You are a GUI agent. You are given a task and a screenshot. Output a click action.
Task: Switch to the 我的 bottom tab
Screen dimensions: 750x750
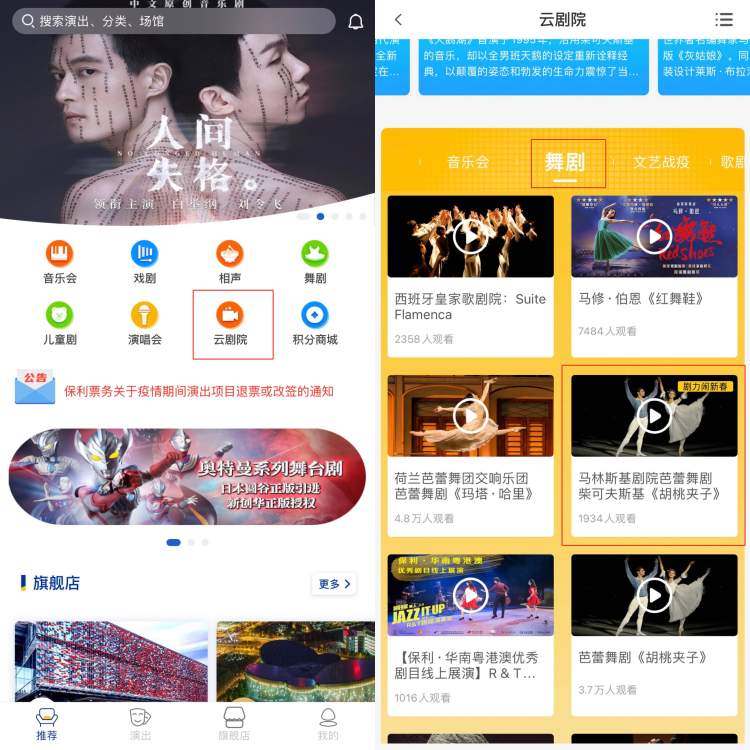pyautogui.click(x=328, y=724)
